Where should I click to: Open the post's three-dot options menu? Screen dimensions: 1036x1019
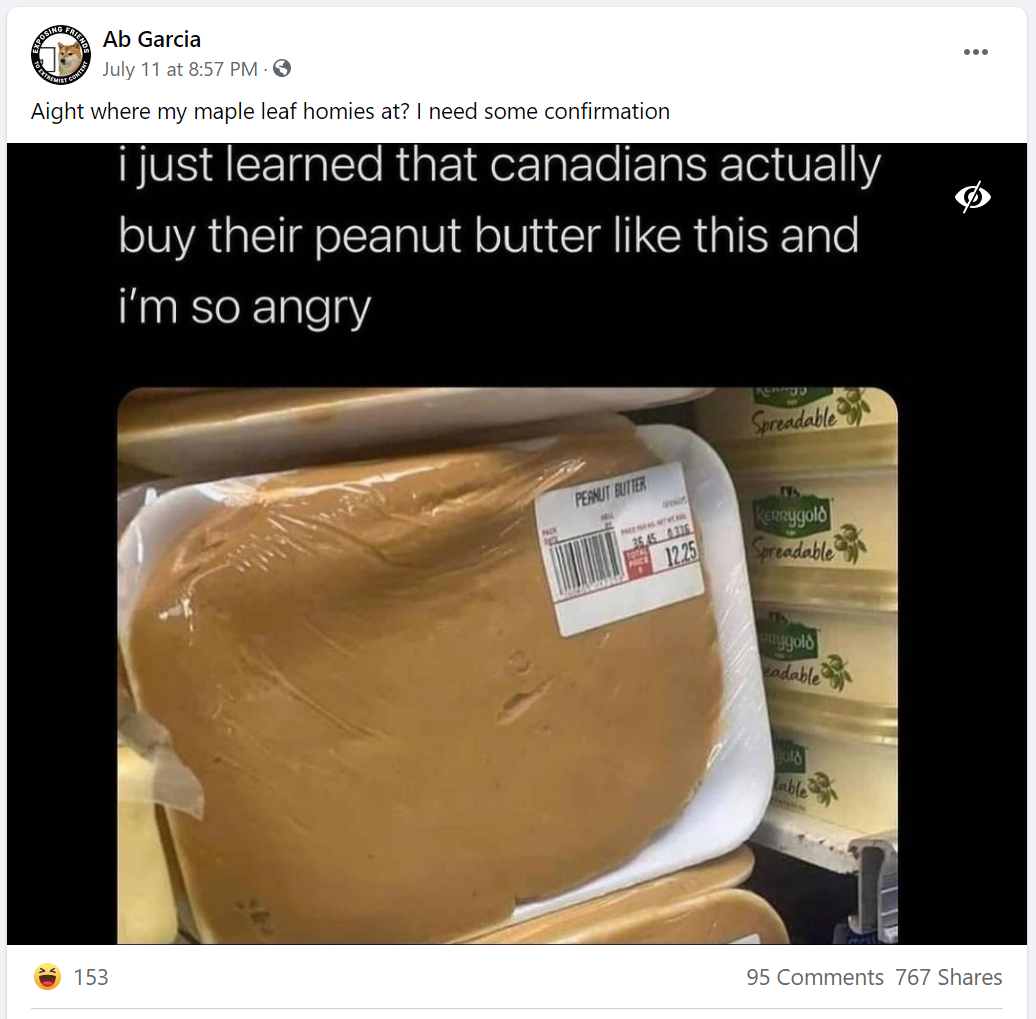[975, 52]
